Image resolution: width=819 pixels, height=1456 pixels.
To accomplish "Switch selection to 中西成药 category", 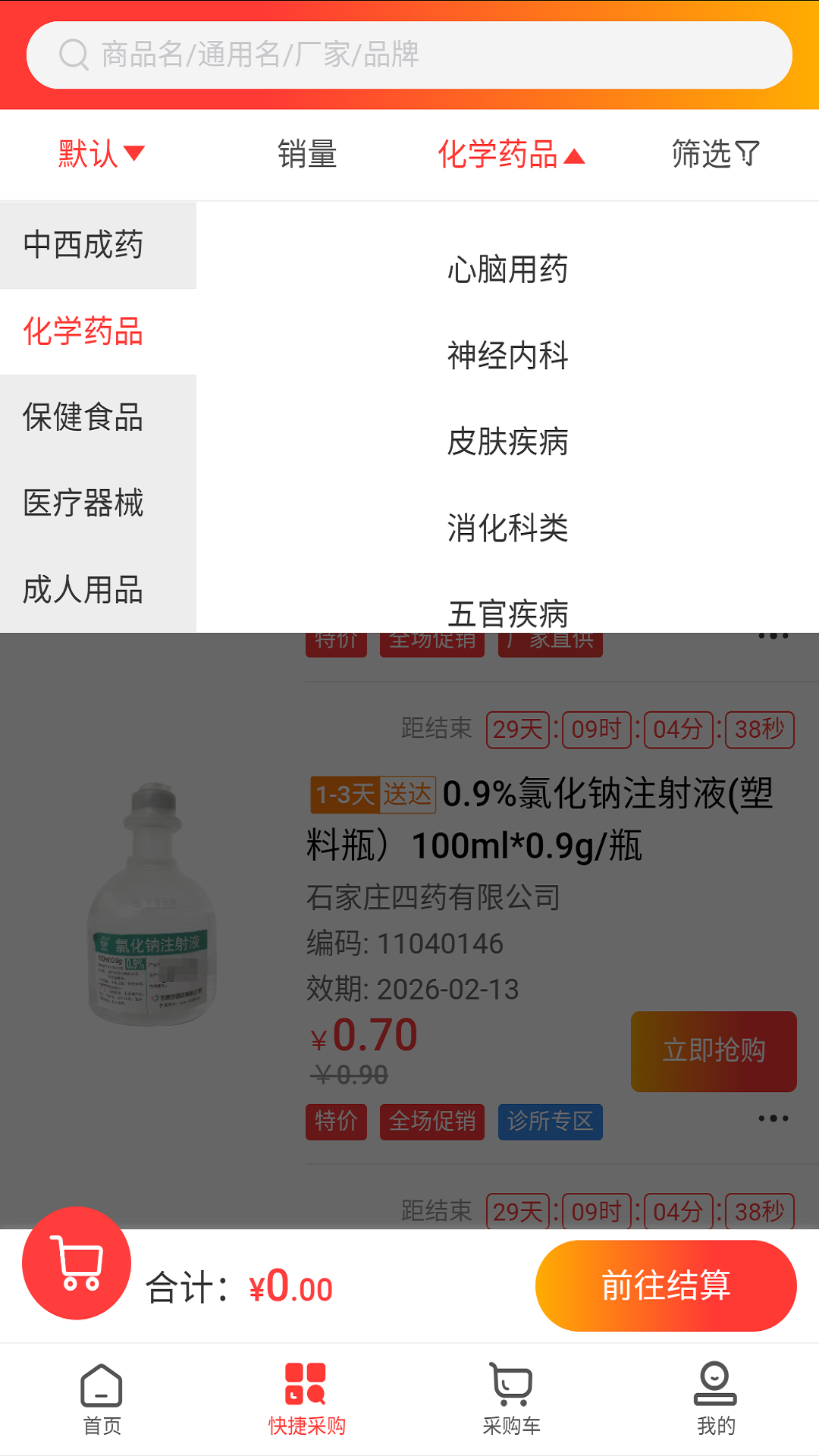I will [x=83, y=245].
